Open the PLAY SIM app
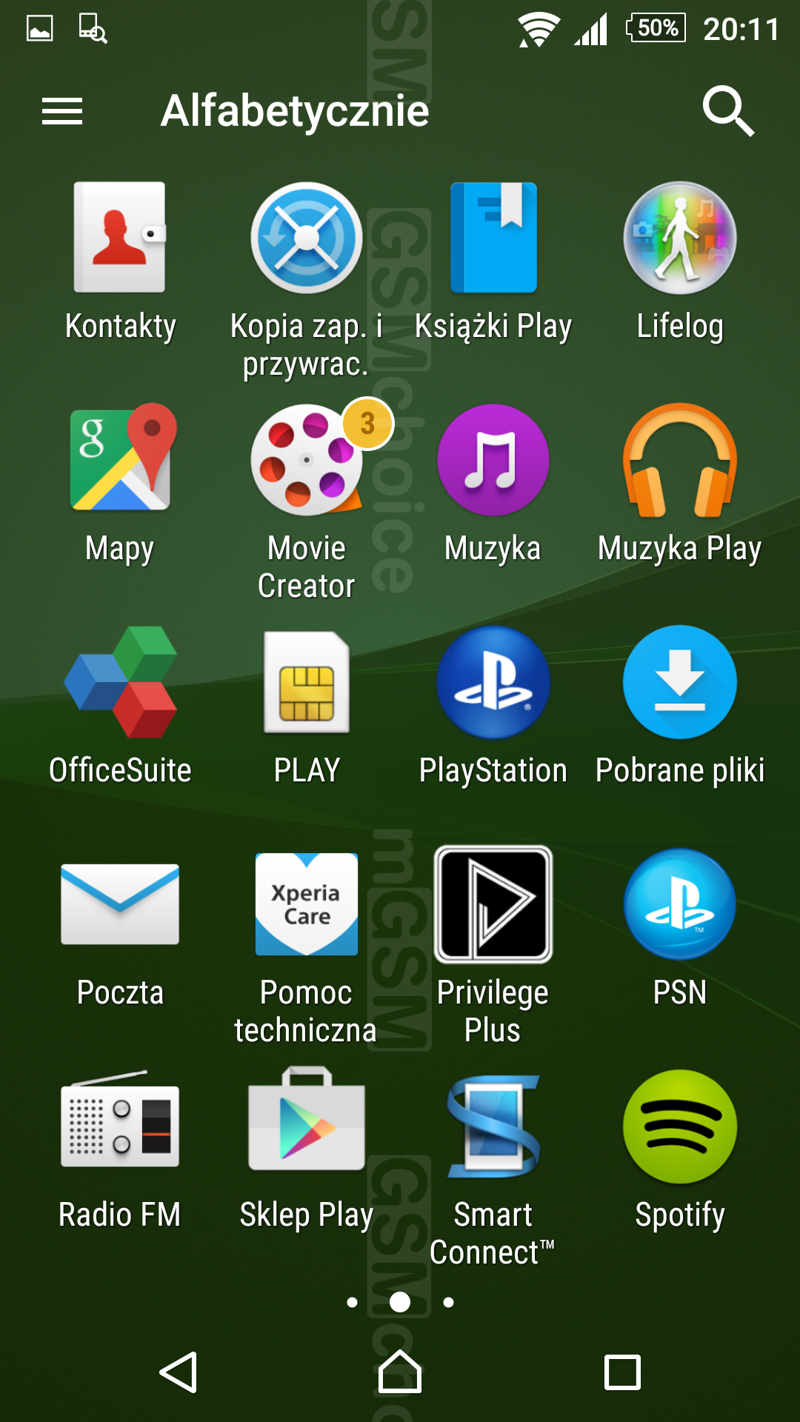800x1422 pixels. click(306, 682)
